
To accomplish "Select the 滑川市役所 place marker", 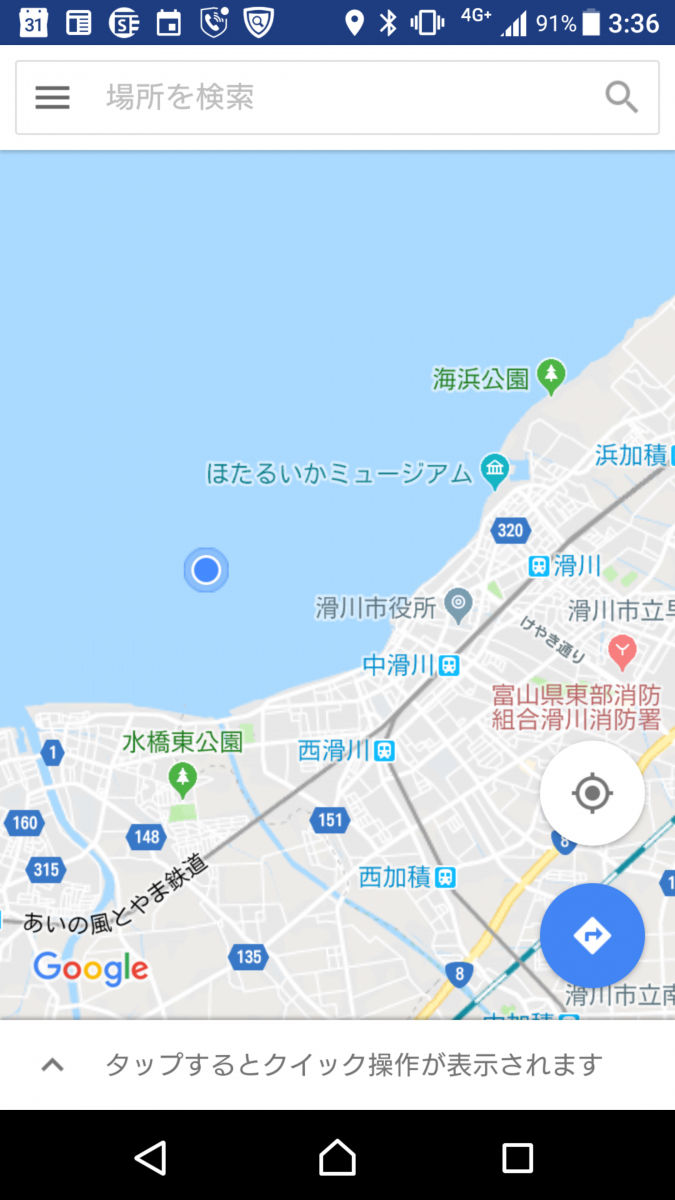I will tap(459, 604).
